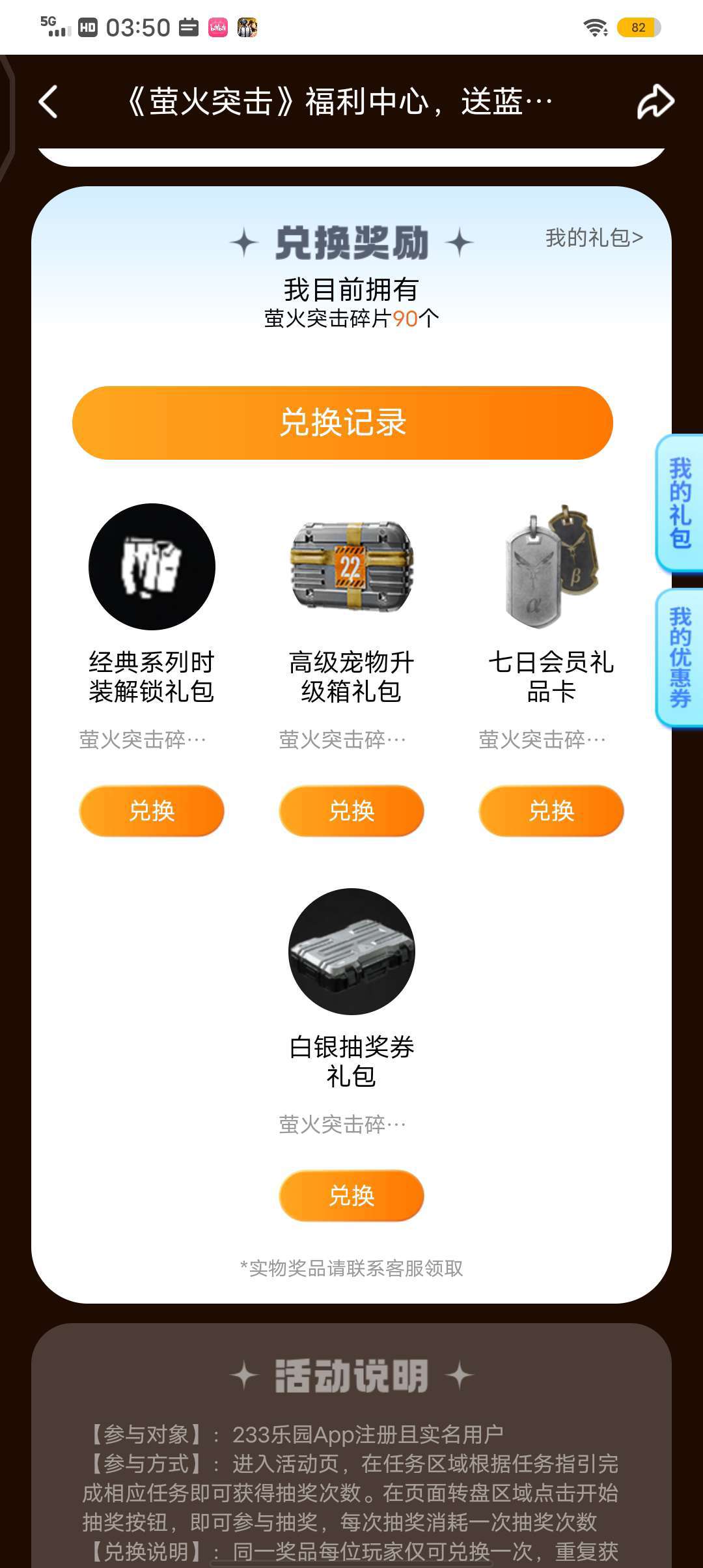Redeem the 白银抽奖券礼包
The width and height of the screenshot is (703, 1568).
tap(351, 1196)
